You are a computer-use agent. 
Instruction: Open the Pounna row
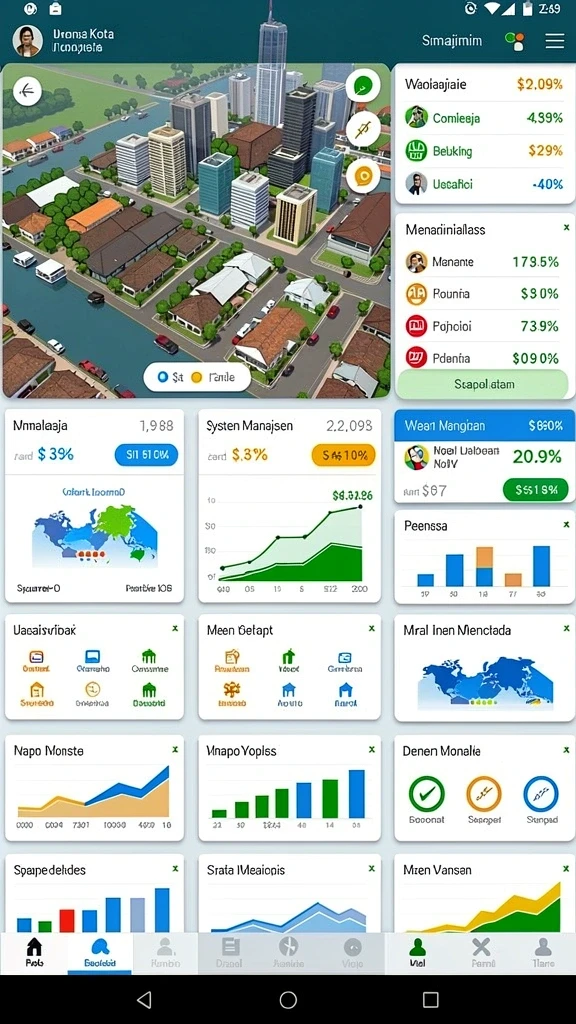(484, 294)
